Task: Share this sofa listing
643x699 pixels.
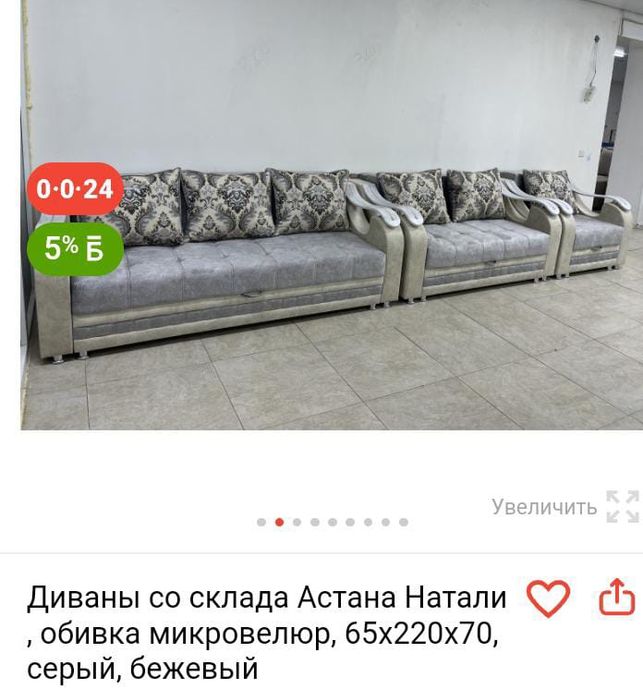Action: point(616,600)
